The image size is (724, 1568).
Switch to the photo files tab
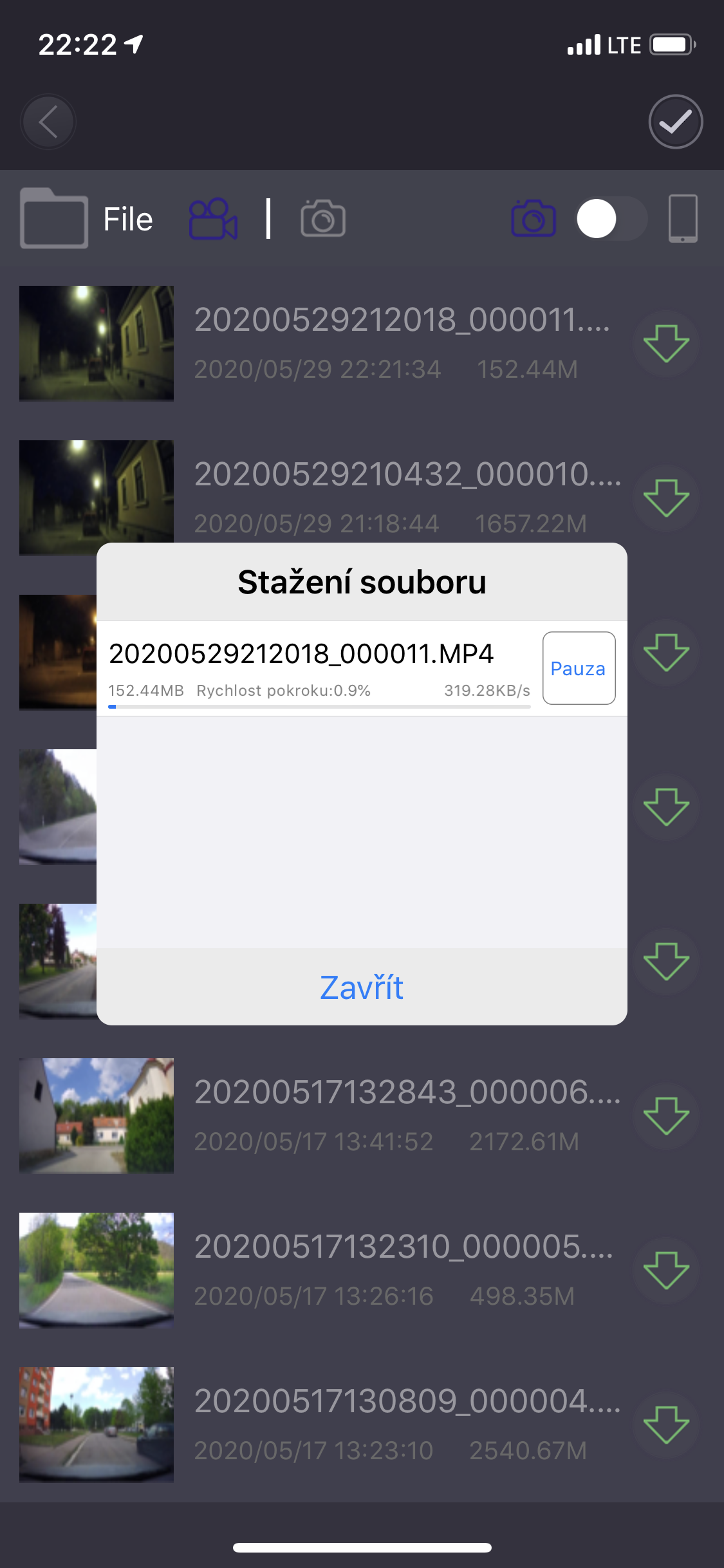point(323,219)
